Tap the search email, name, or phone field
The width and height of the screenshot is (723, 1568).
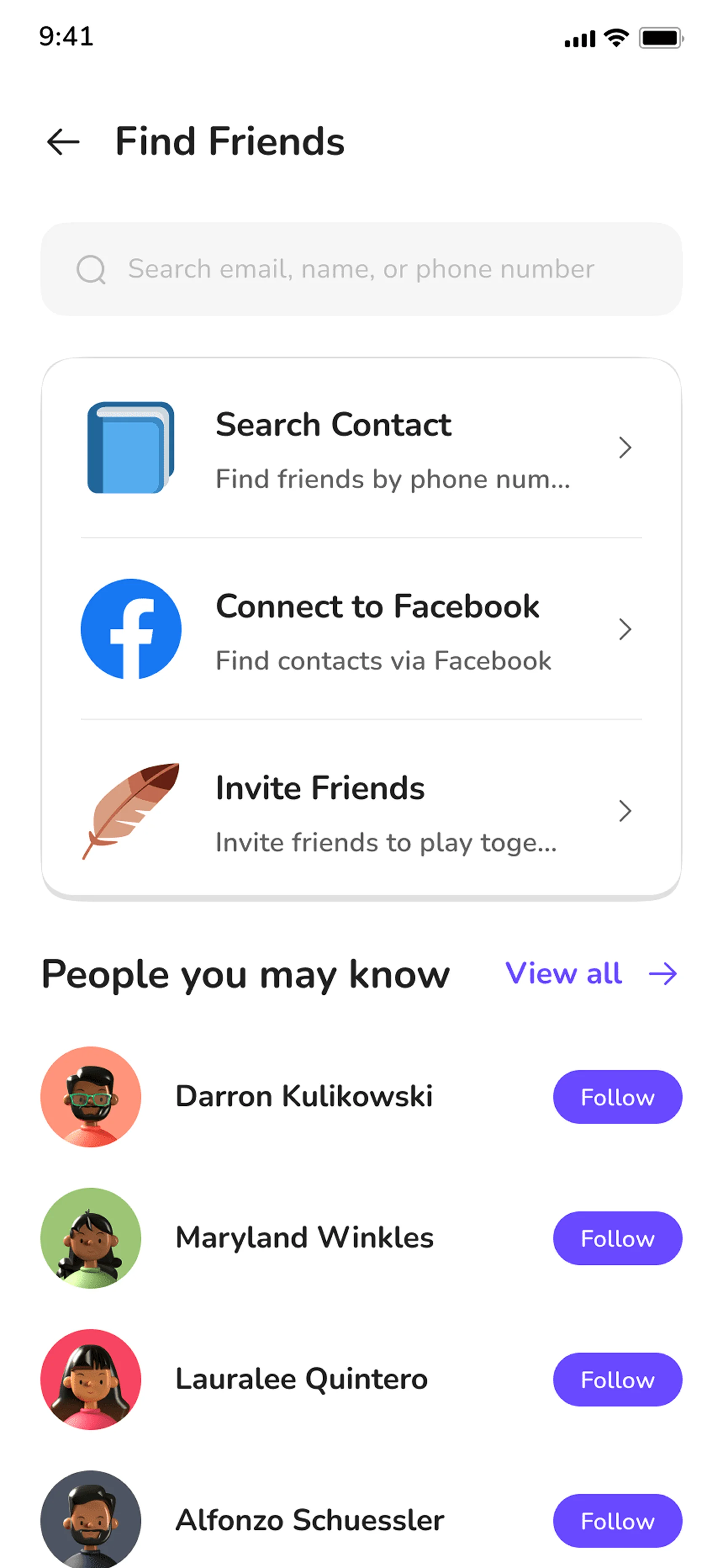pyautogui.click(x=361, y=269)
